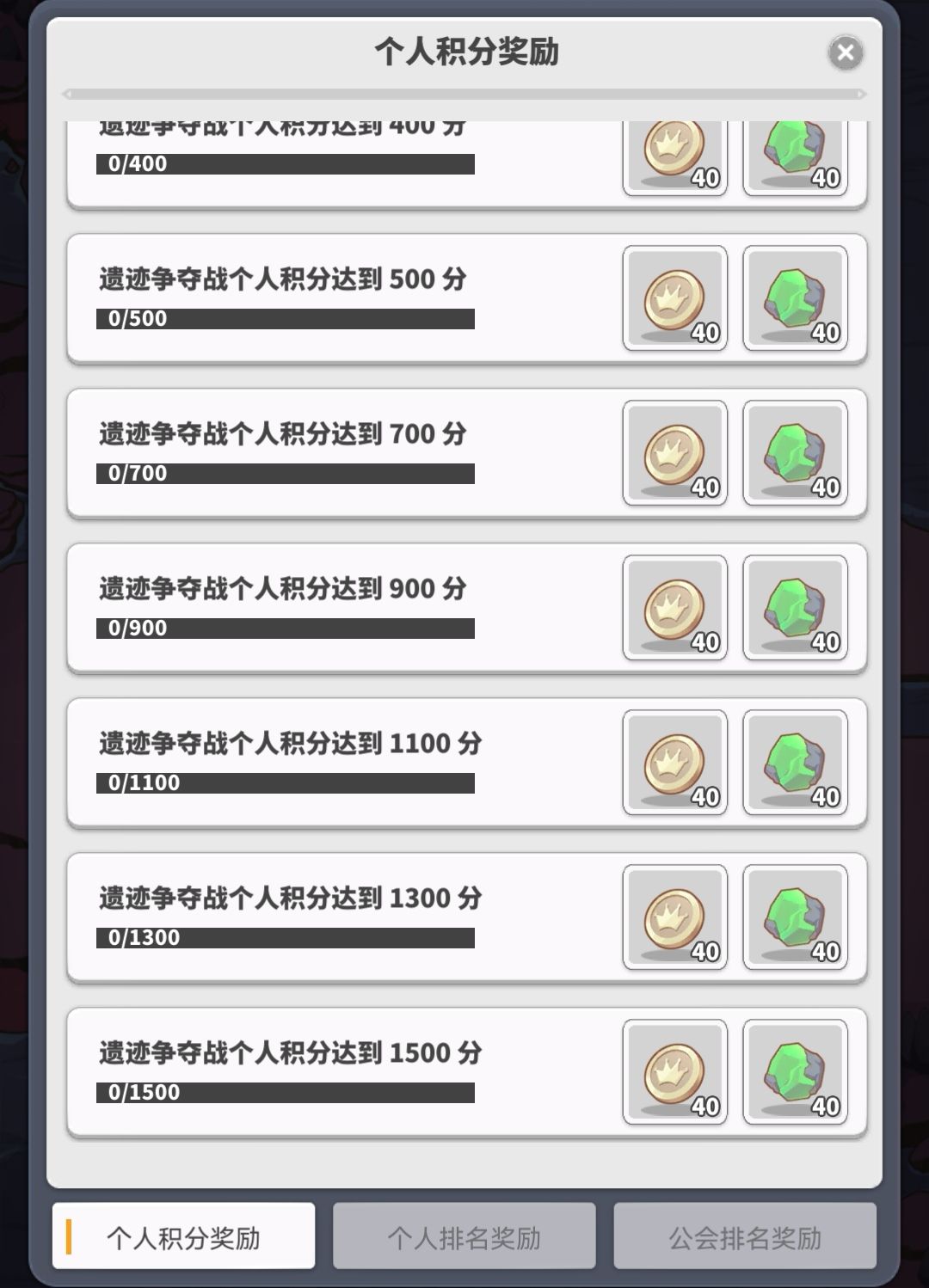Click the coin icon in the 700-point reward row
Screen dimensions: 929x1288
click(675, 453)
